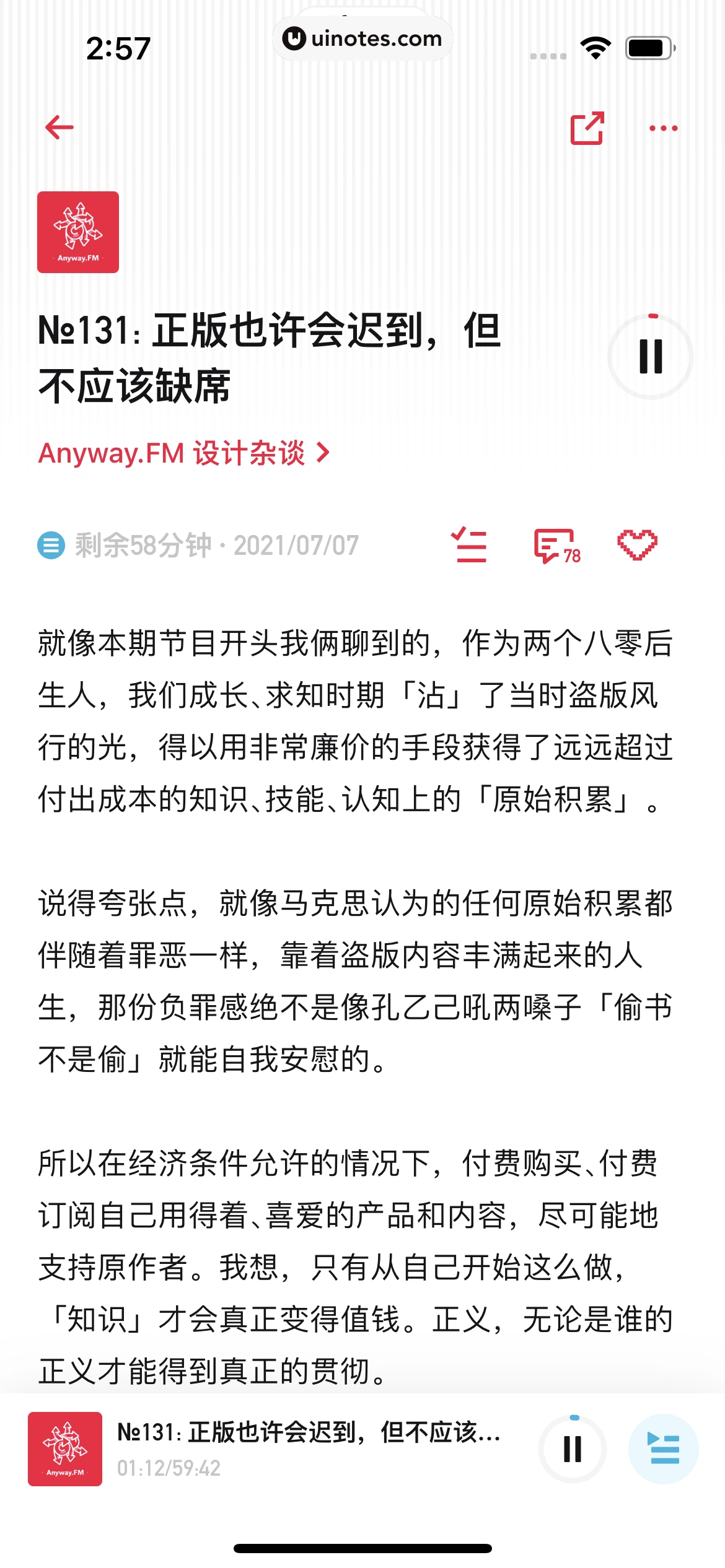Tap the Anyway.FM cover art below the back arrow
This screenshot has width=725, height=1568.
click(x=77, y=233)
